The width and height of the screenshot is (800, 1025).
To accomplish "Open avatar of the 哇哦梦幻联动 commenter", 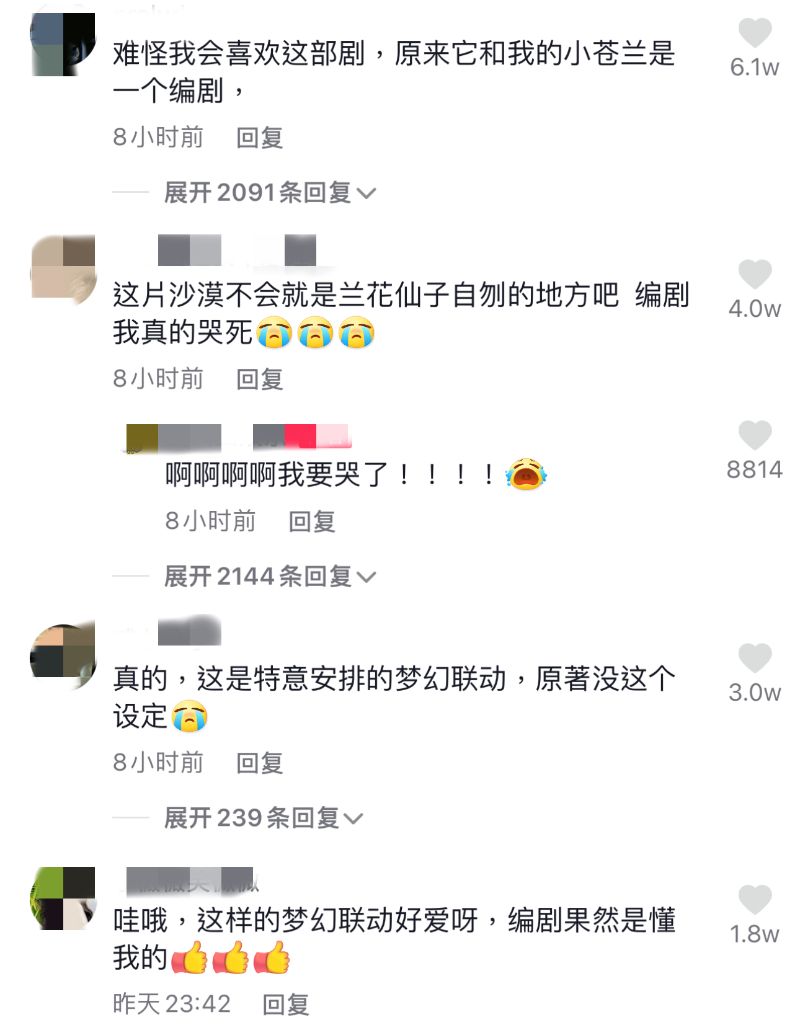I will pos(63,899).
